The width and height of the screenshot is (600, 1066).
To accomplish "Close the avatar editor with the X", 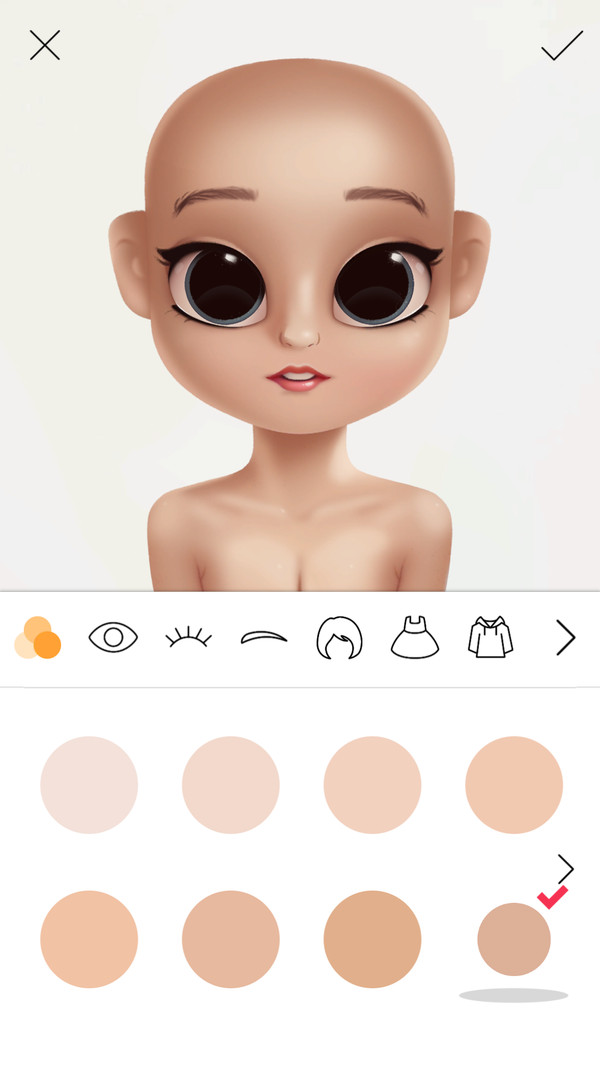I will [x=45, y=45].
